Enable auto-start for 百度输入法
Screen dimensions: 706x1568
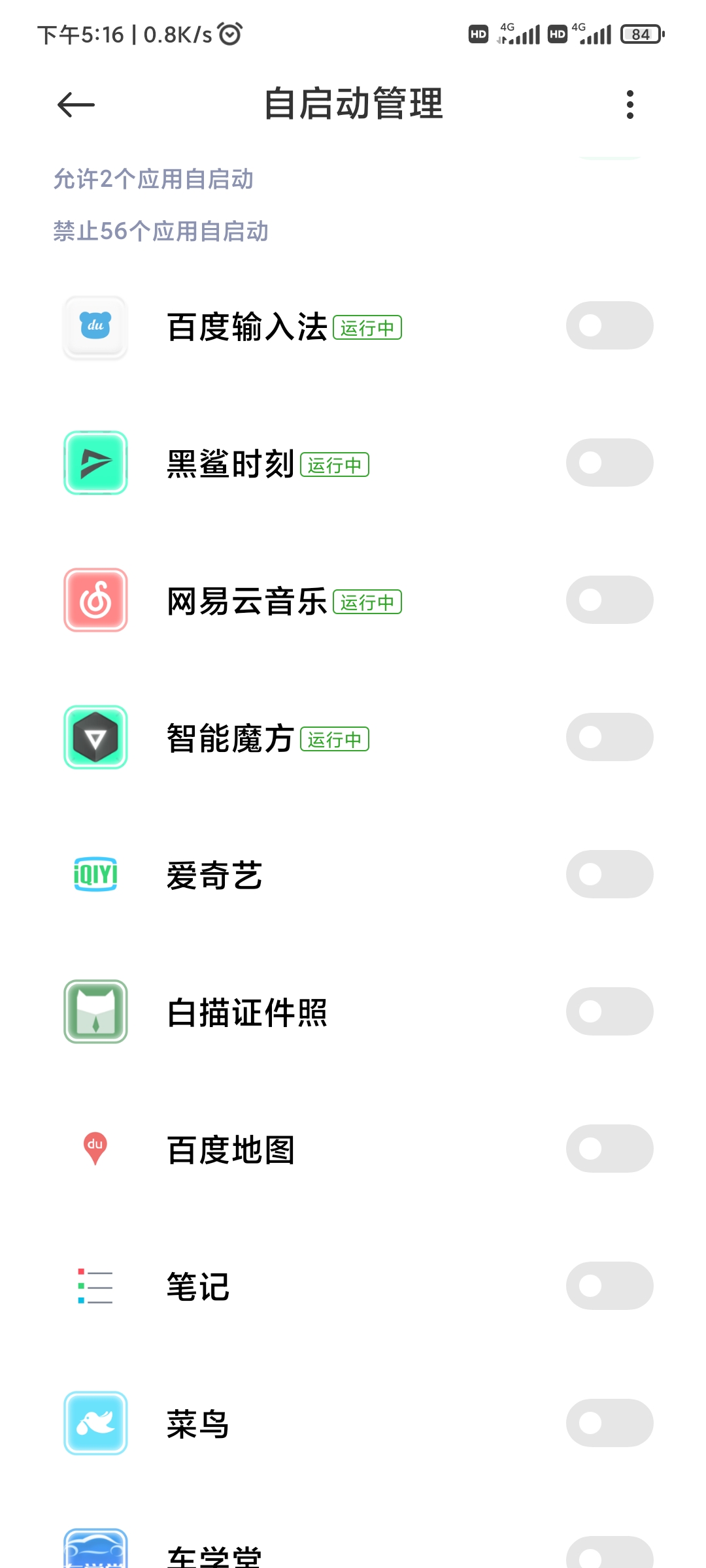[x=609, y=325]
